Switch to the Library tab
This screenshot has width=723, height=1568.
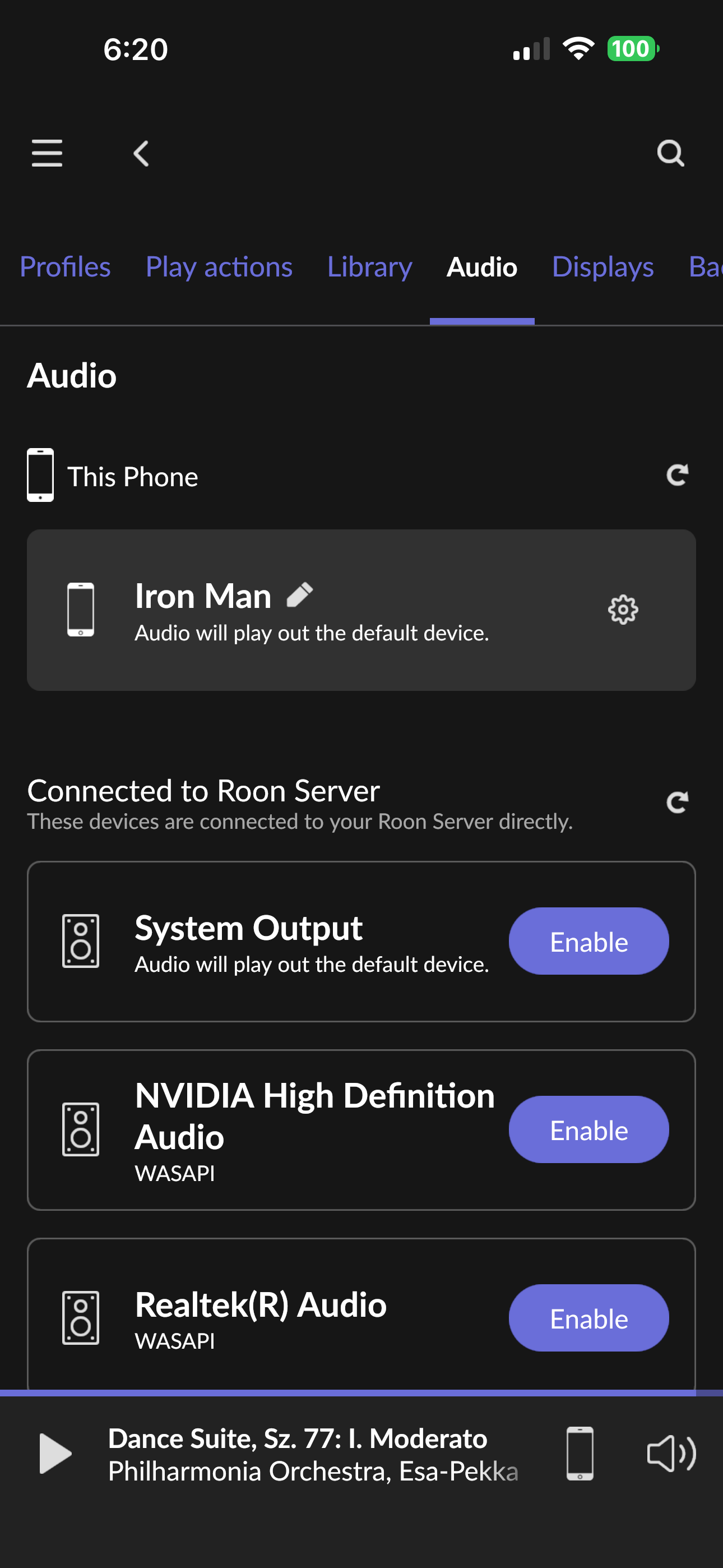(x=369, y=267)
